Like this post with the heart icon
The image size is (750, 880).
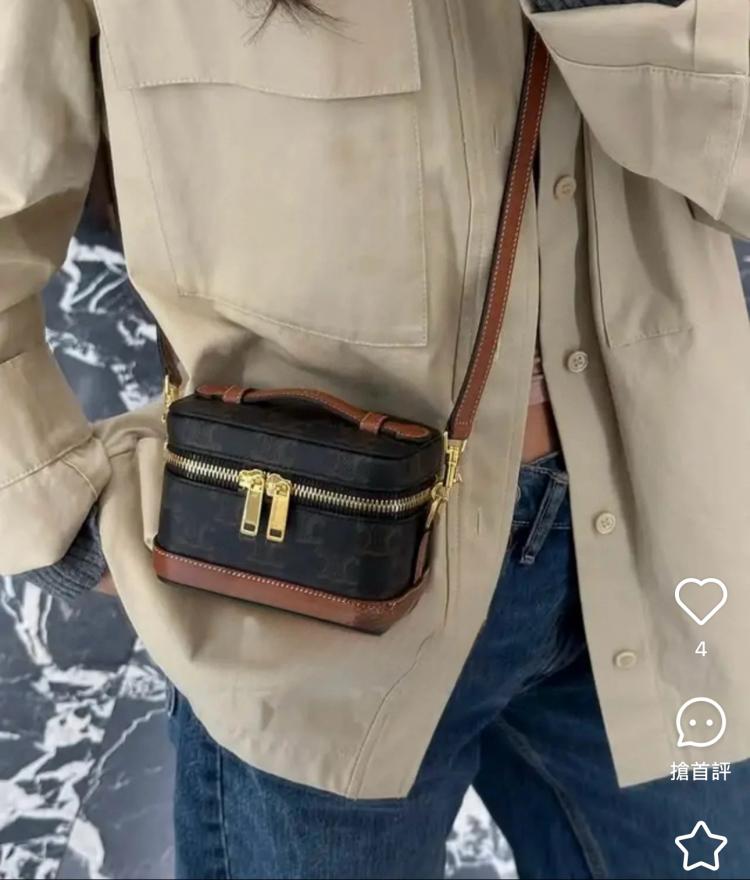pos(700,601)
